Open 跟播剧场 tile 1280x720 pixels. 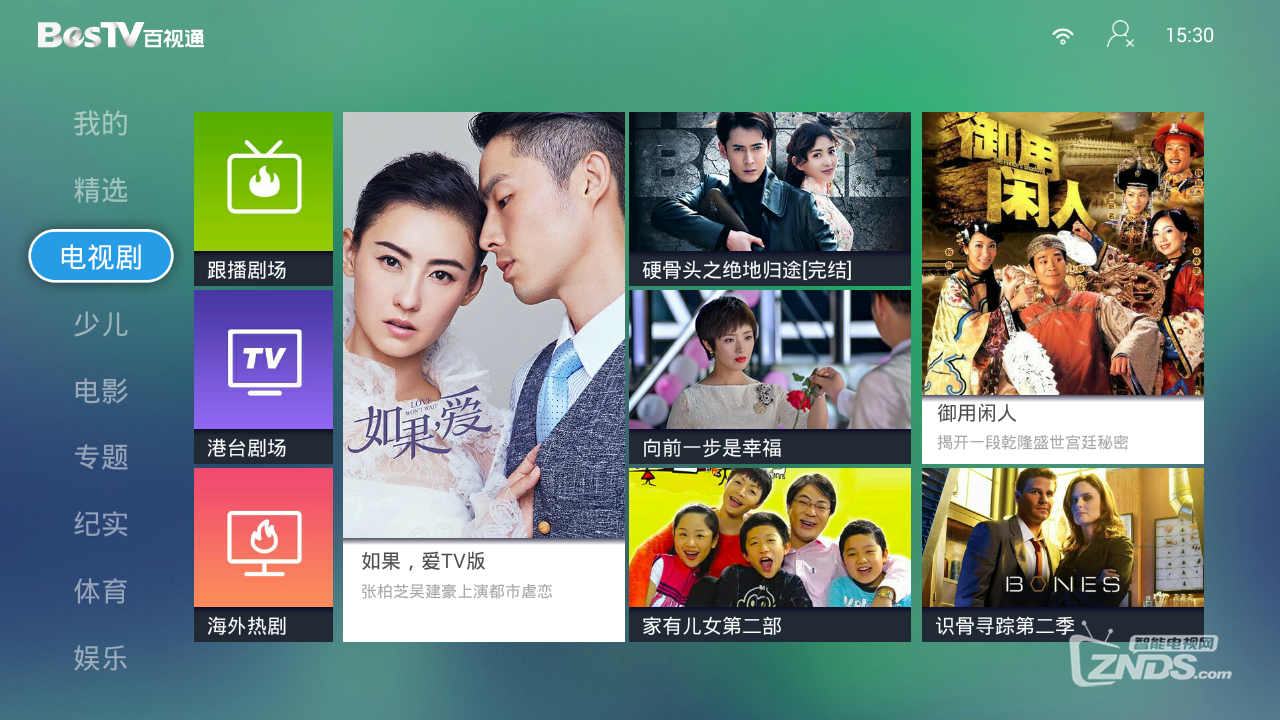pos(263,198)
